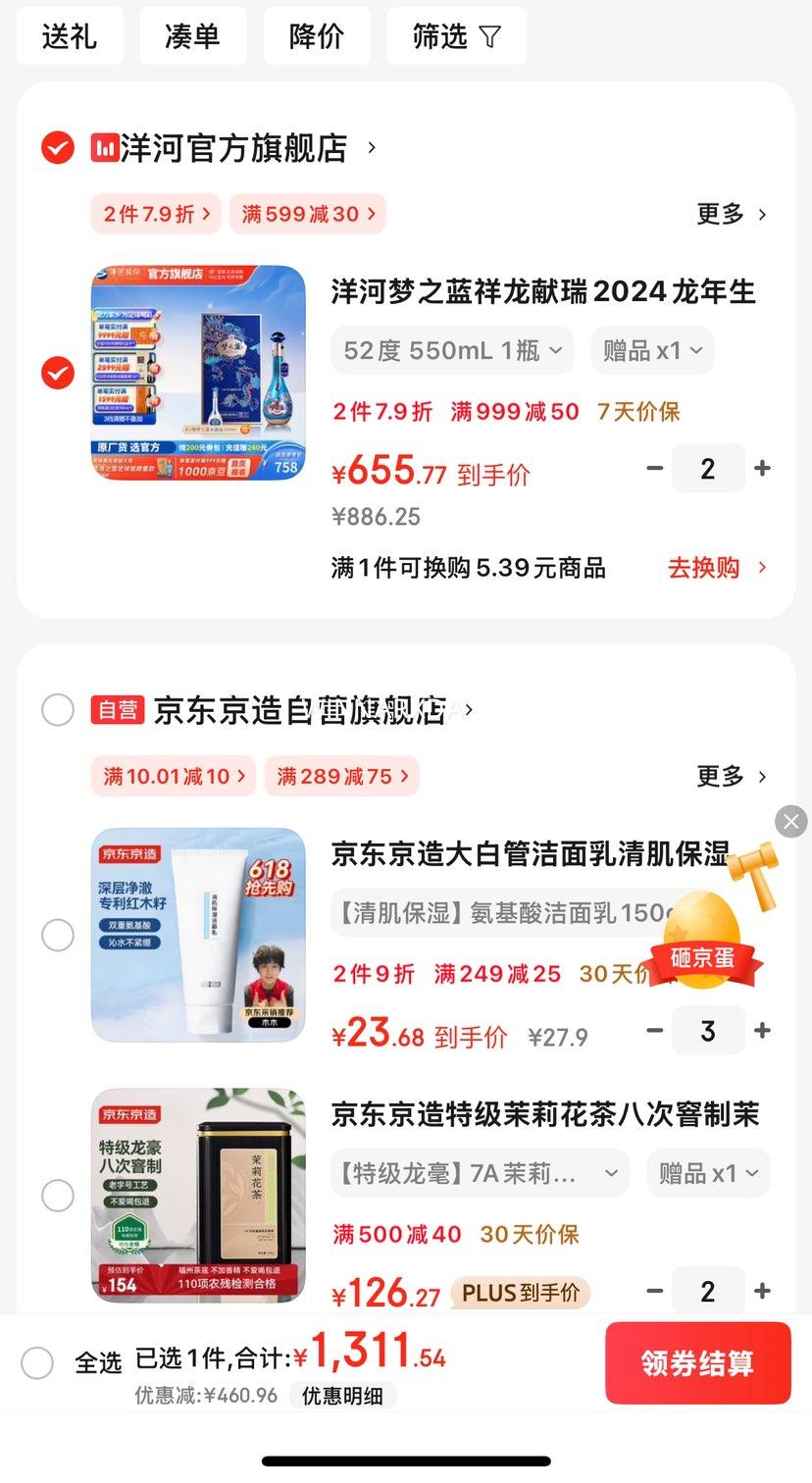Screen dimensions: 812x1483
Task: Deselect the 洋河梦之蓝 product checkbox
Action: [x=58, y=373]
